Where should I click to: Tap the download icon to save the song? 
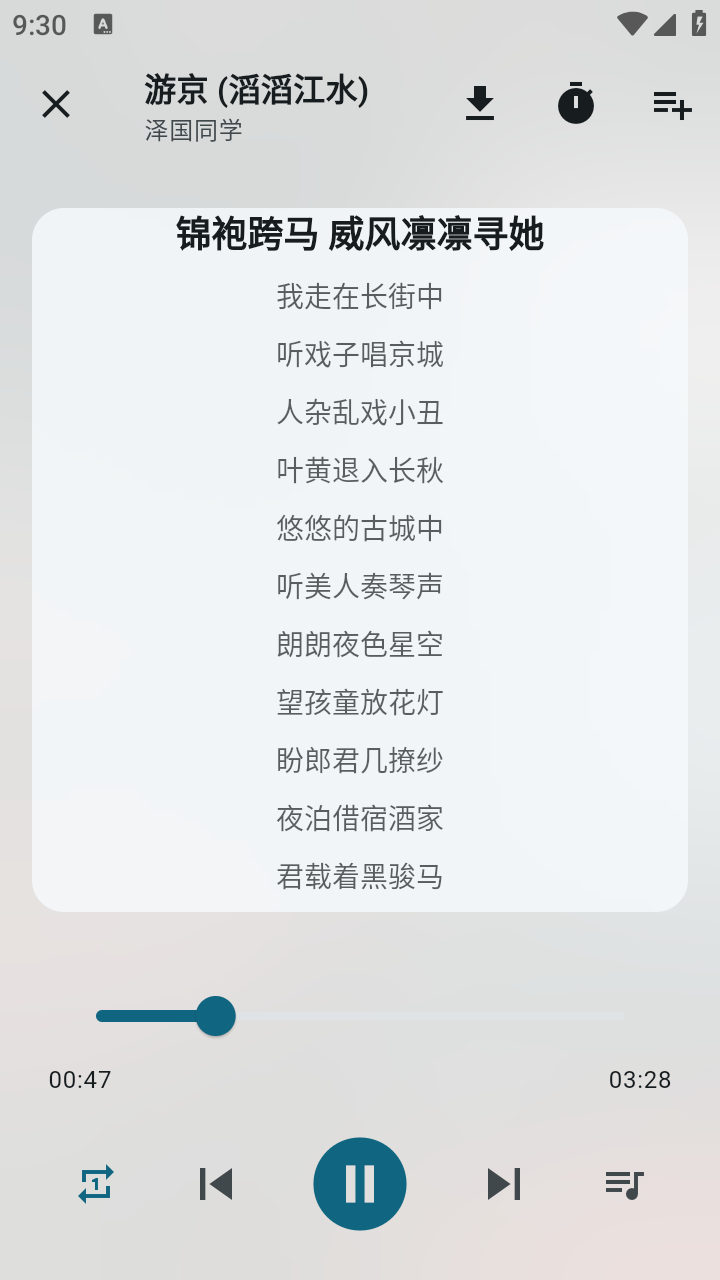pyautogui.click(x=479, y=103)
